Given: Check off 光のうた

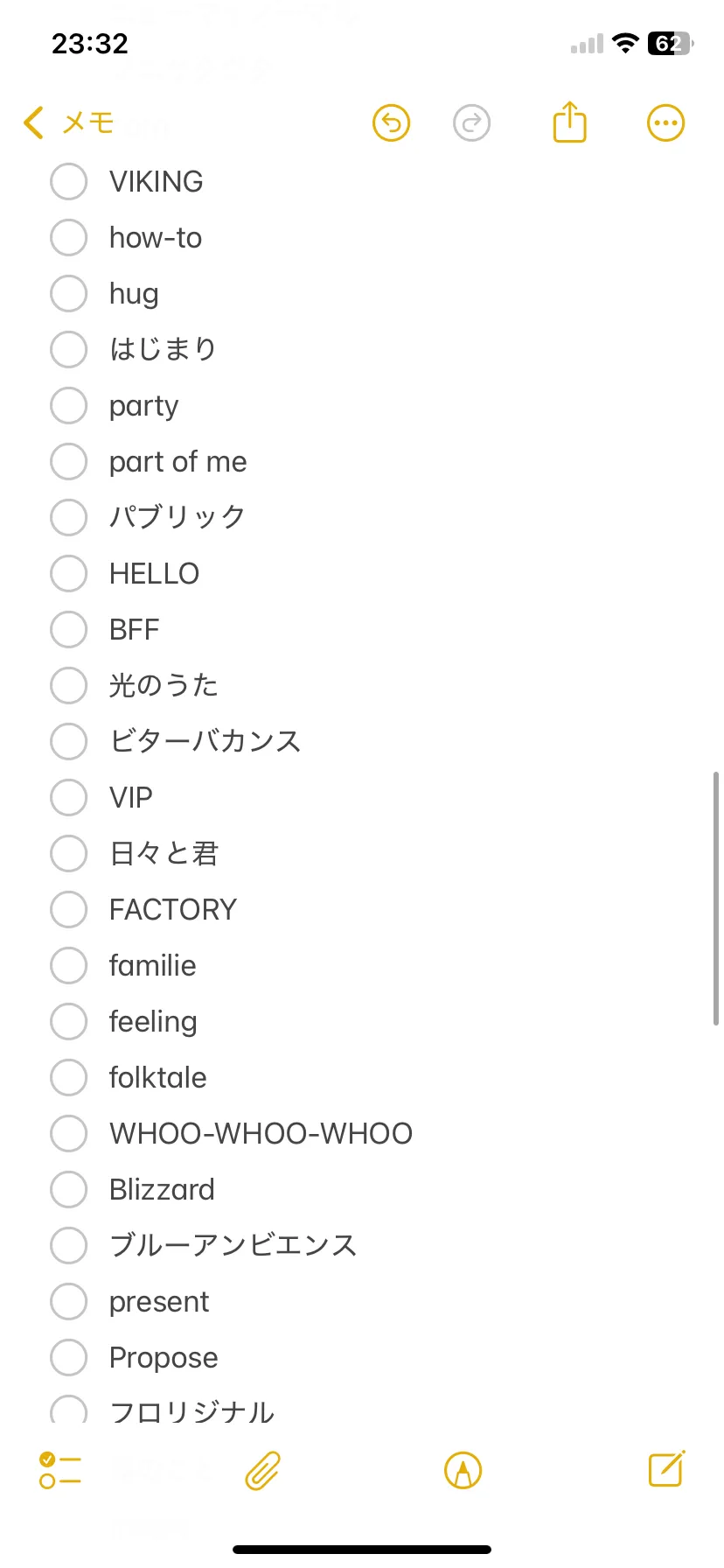Looking at the screenshot, I should tap(68, 686).
